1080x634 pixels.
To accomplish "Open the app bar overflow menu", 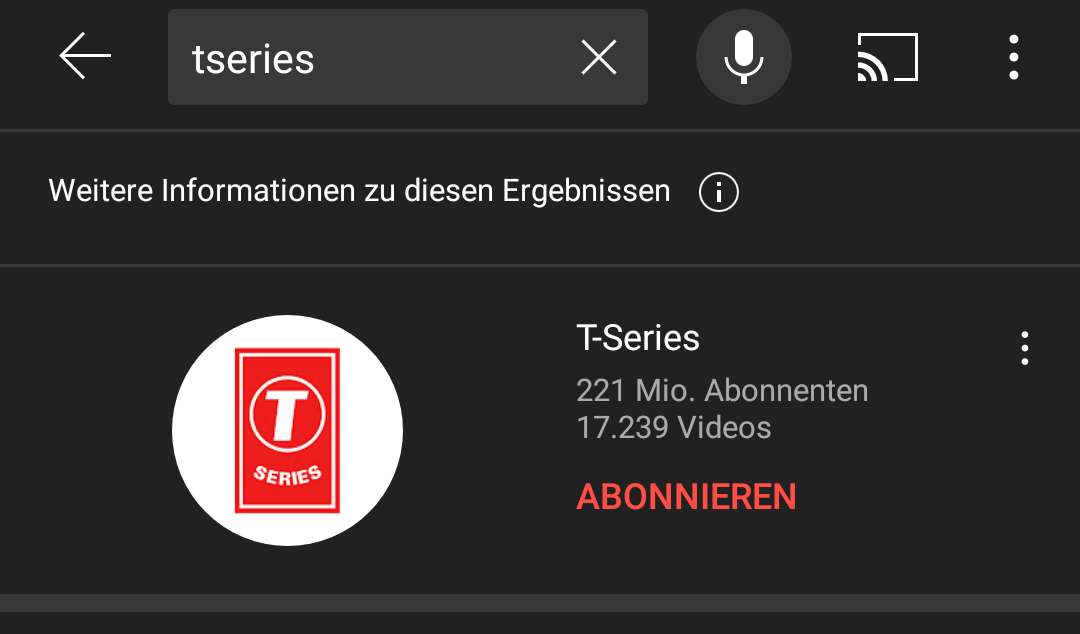I will (x=1013, y=58).
